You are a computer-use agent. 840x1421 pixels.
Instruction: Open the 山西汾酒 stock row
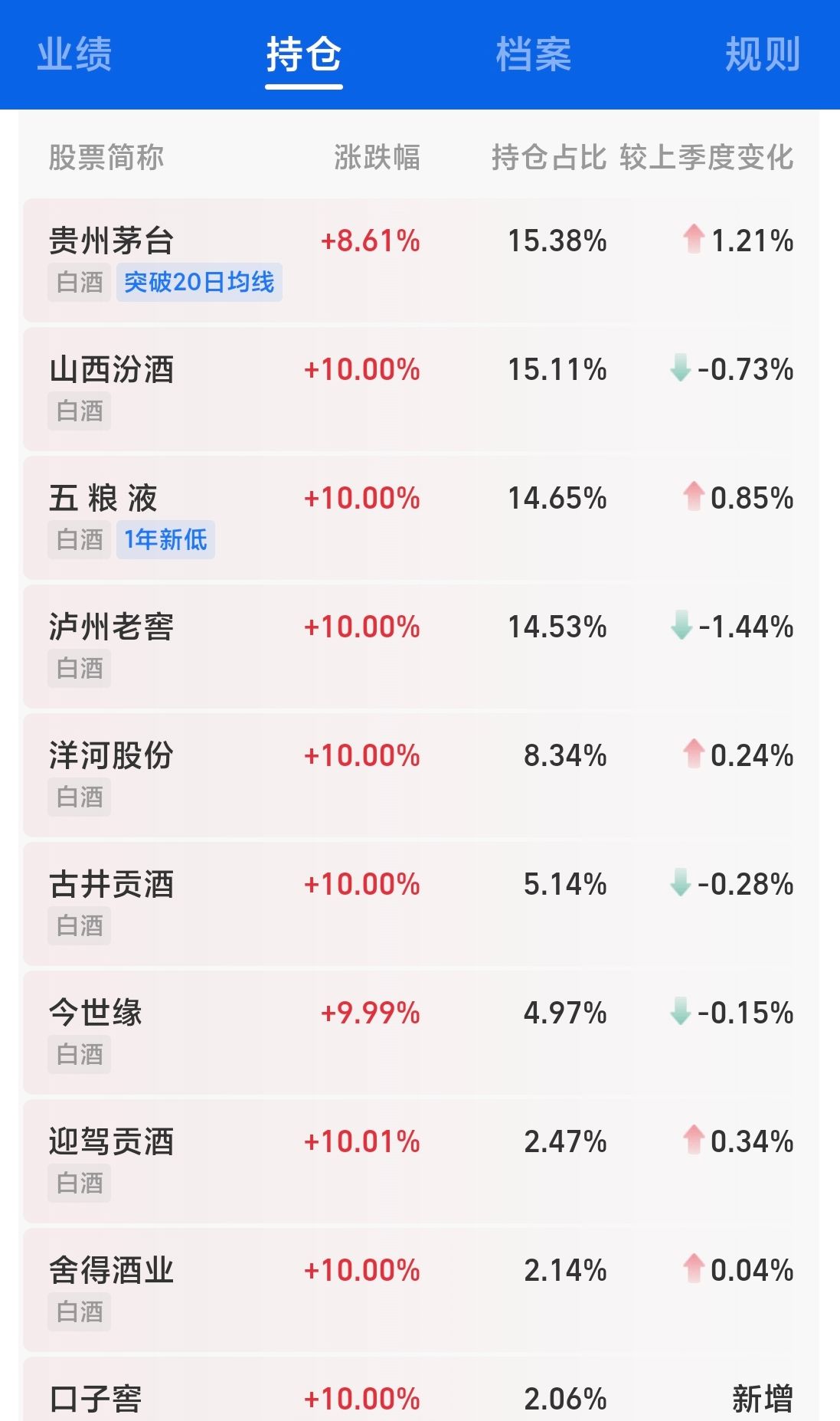(x=420, y=389)
